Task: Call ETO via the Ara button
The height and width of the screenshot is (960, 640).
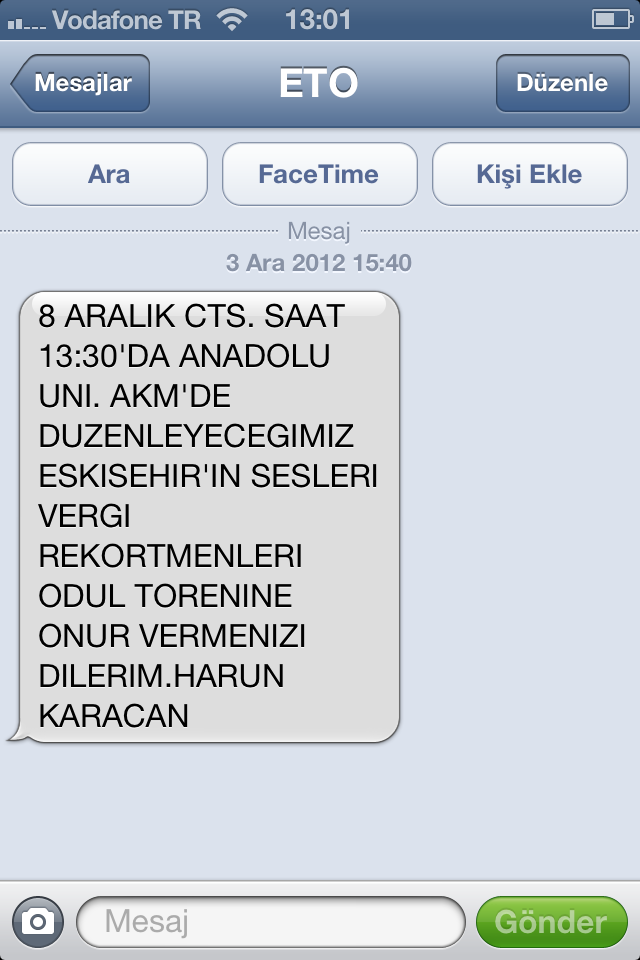Action: tap(109, 174)
